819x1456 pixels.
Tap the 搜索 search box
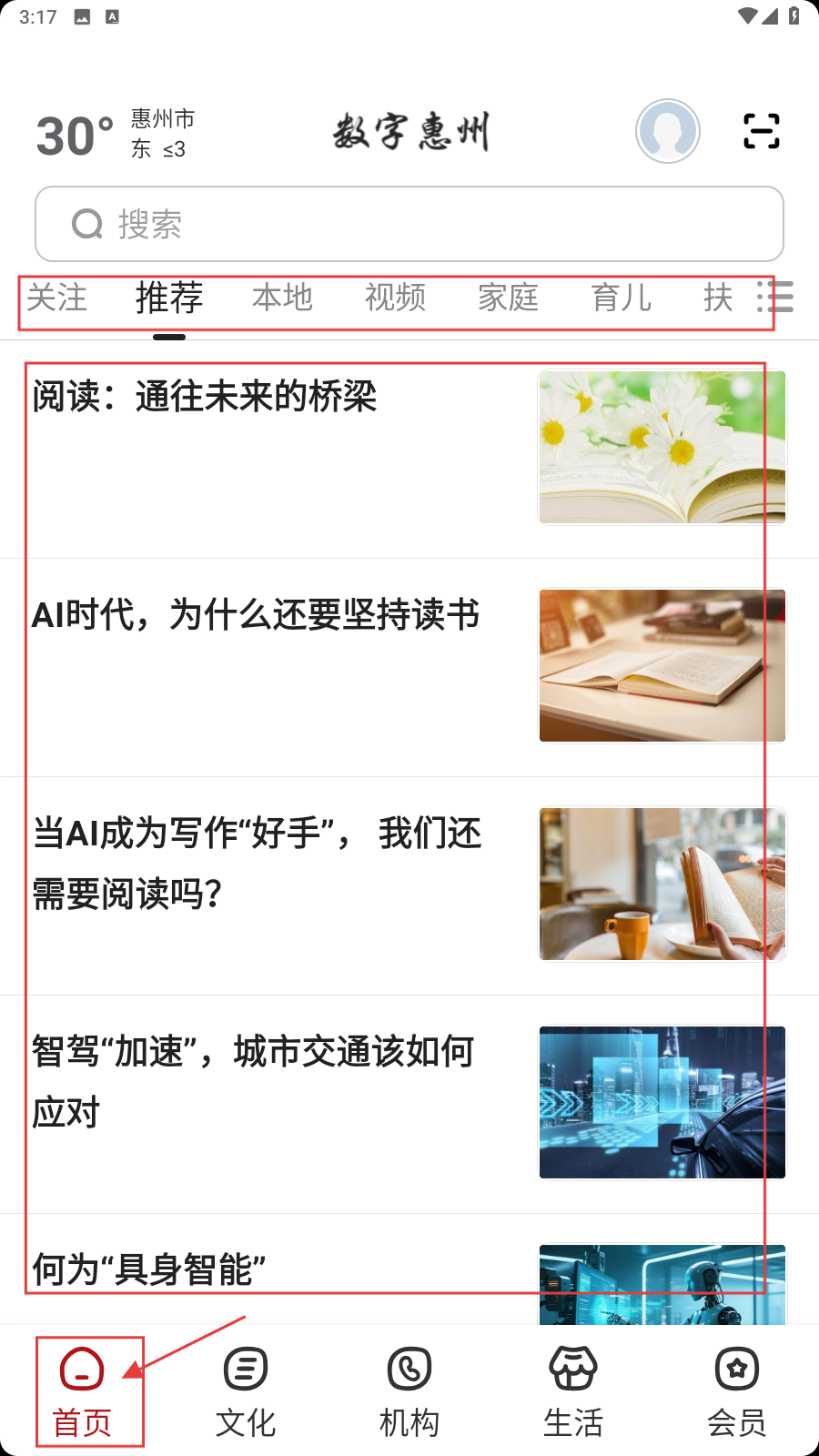tap(409, 224)
